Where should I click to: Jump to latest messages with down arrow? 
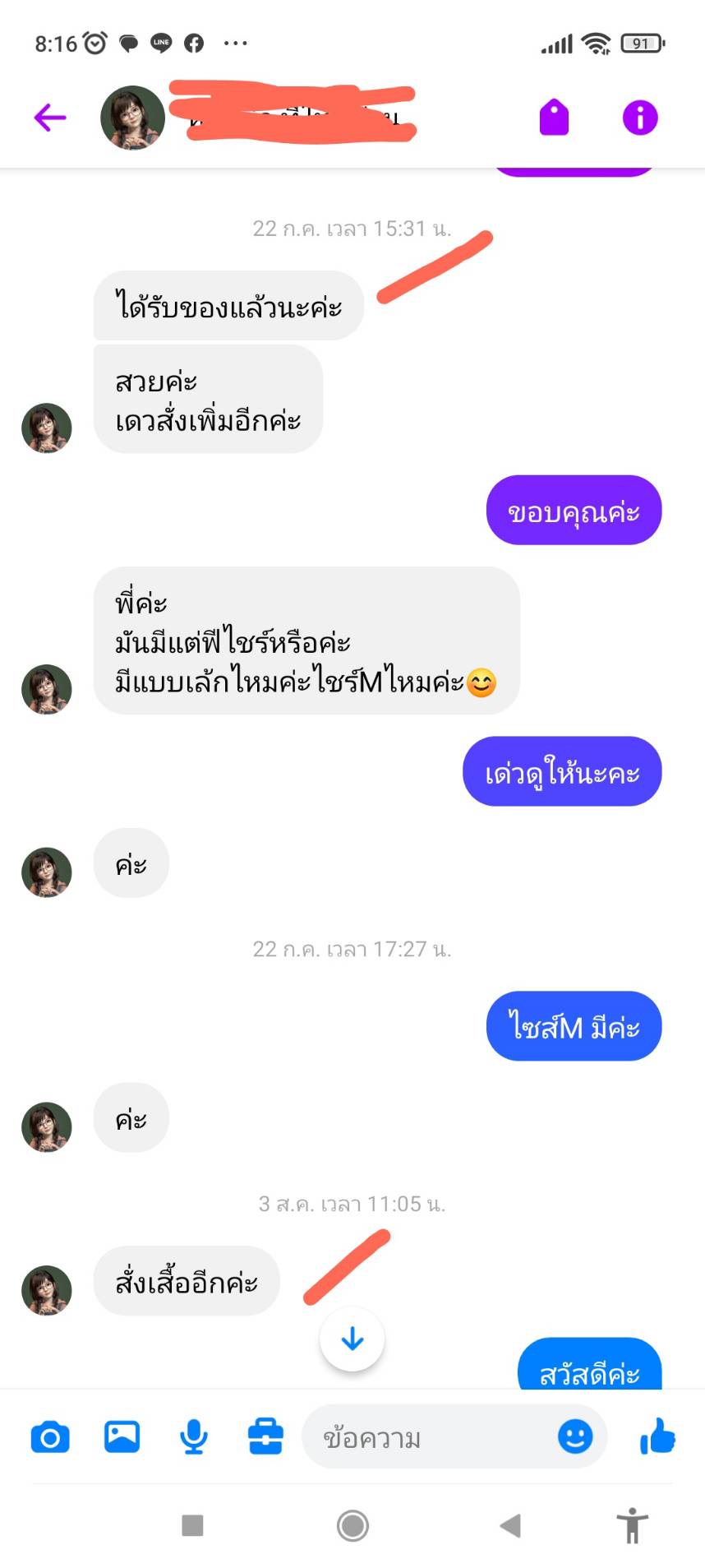pos(352,1339)
